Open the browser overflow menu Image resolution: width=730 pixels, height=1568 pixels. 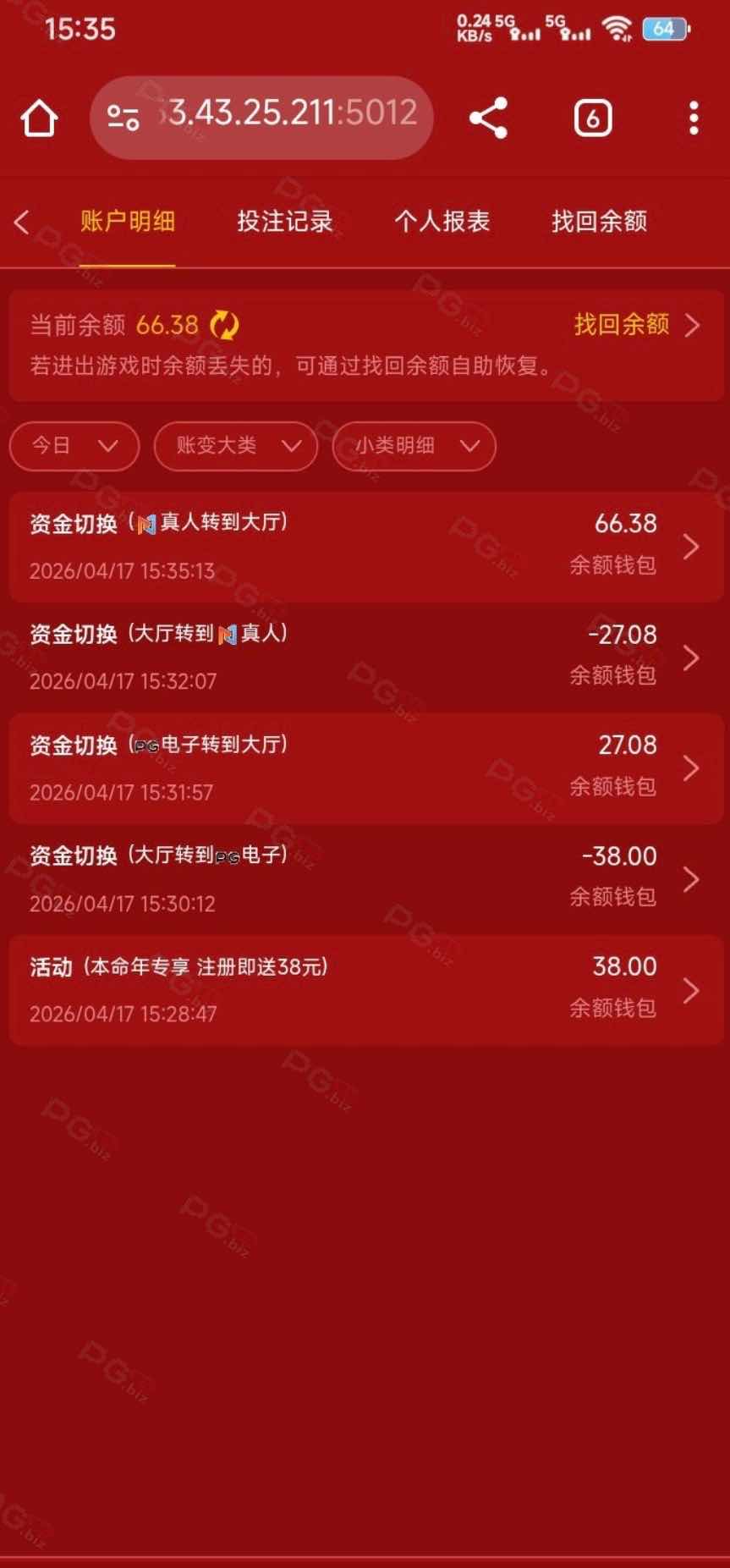(x=694, y=118)
